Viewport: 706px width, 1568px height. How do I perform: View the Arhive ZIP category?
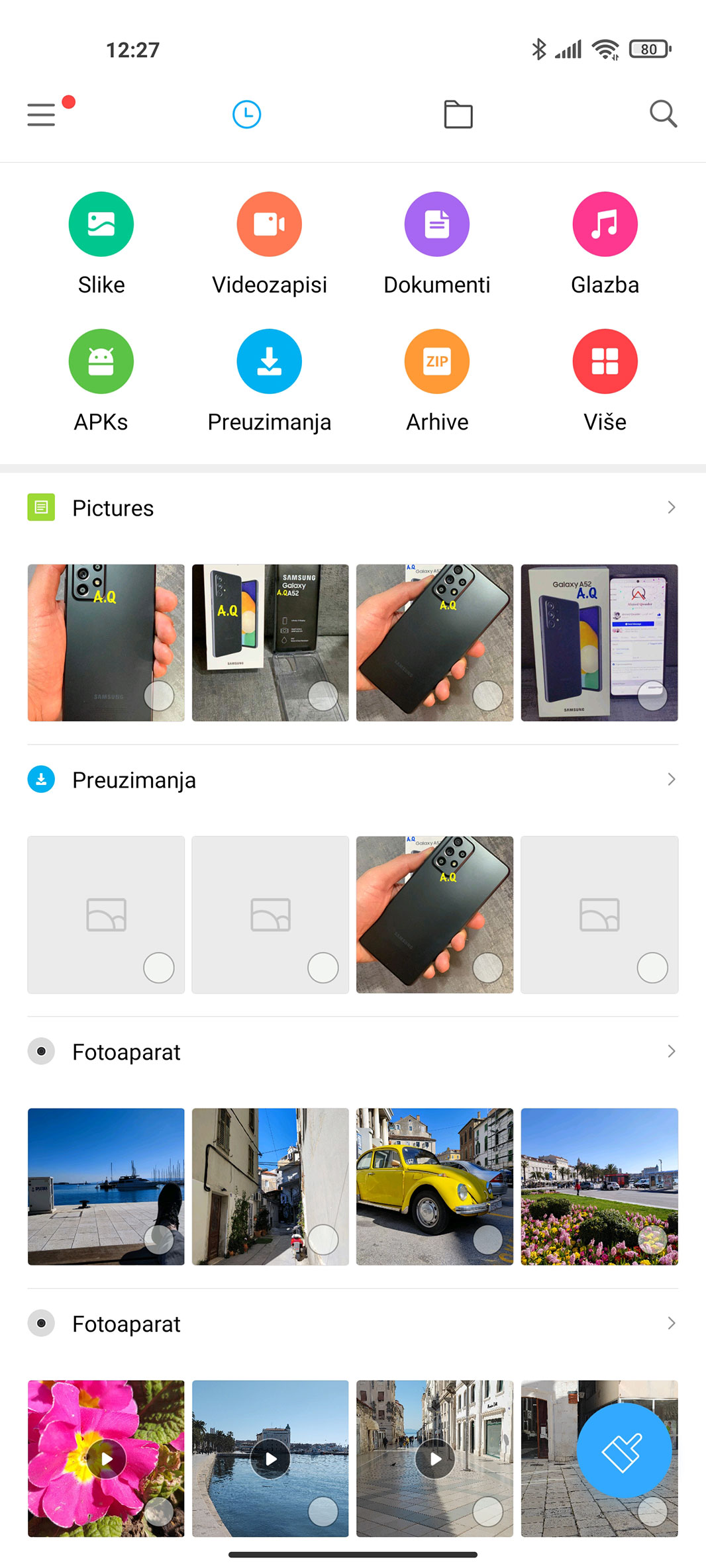click(437, 380)
